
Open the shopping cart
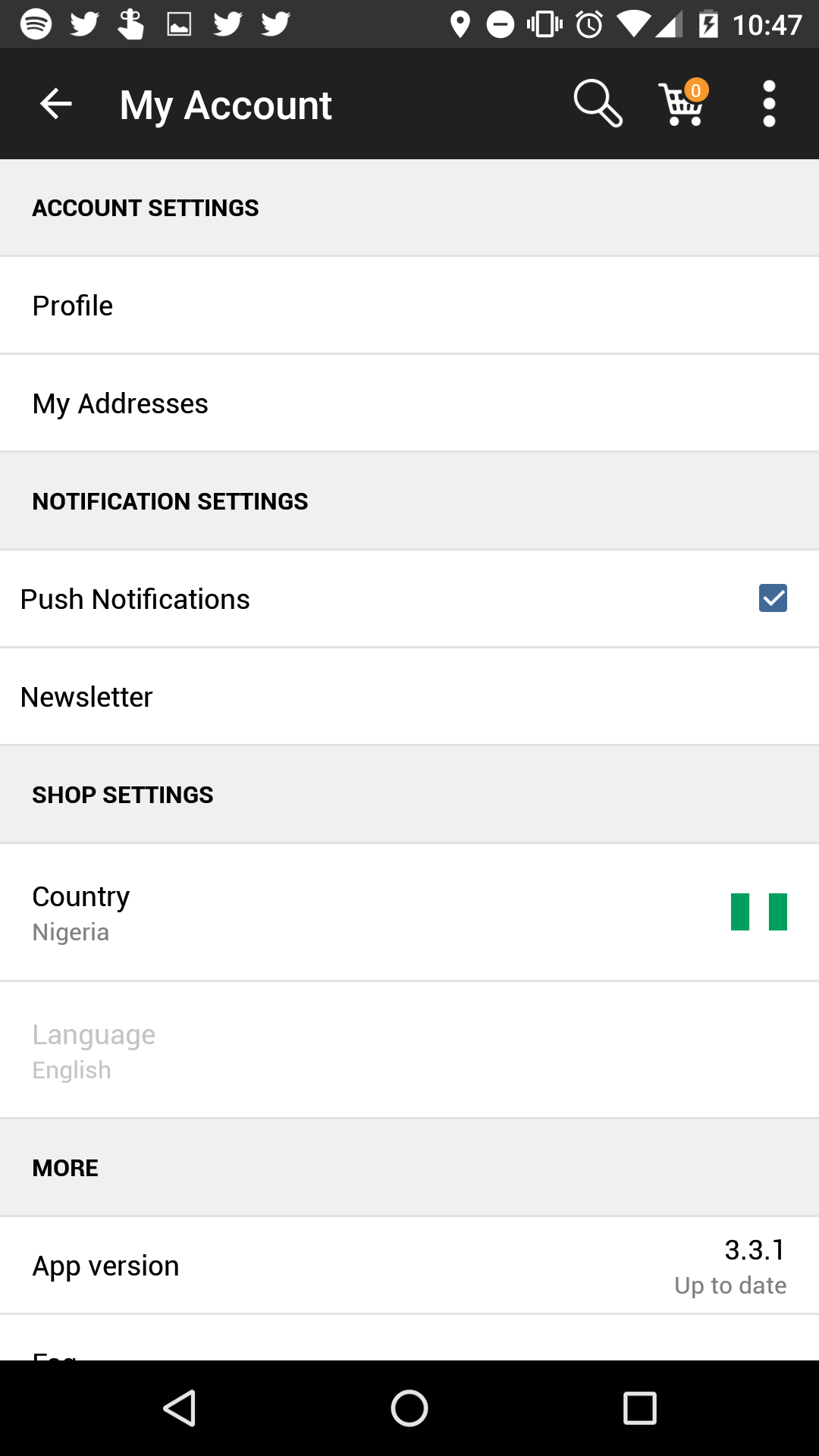pyautogui.click(x=680, y=106)
